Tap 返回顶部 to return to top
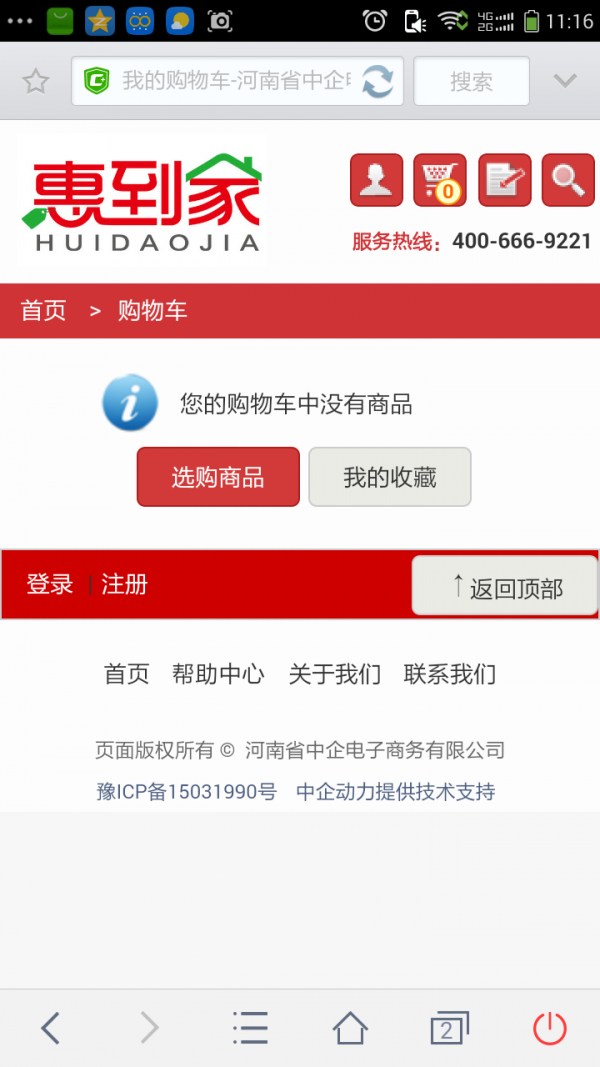Viewport: 600px width, 1067px height. [x=505, y=586]
